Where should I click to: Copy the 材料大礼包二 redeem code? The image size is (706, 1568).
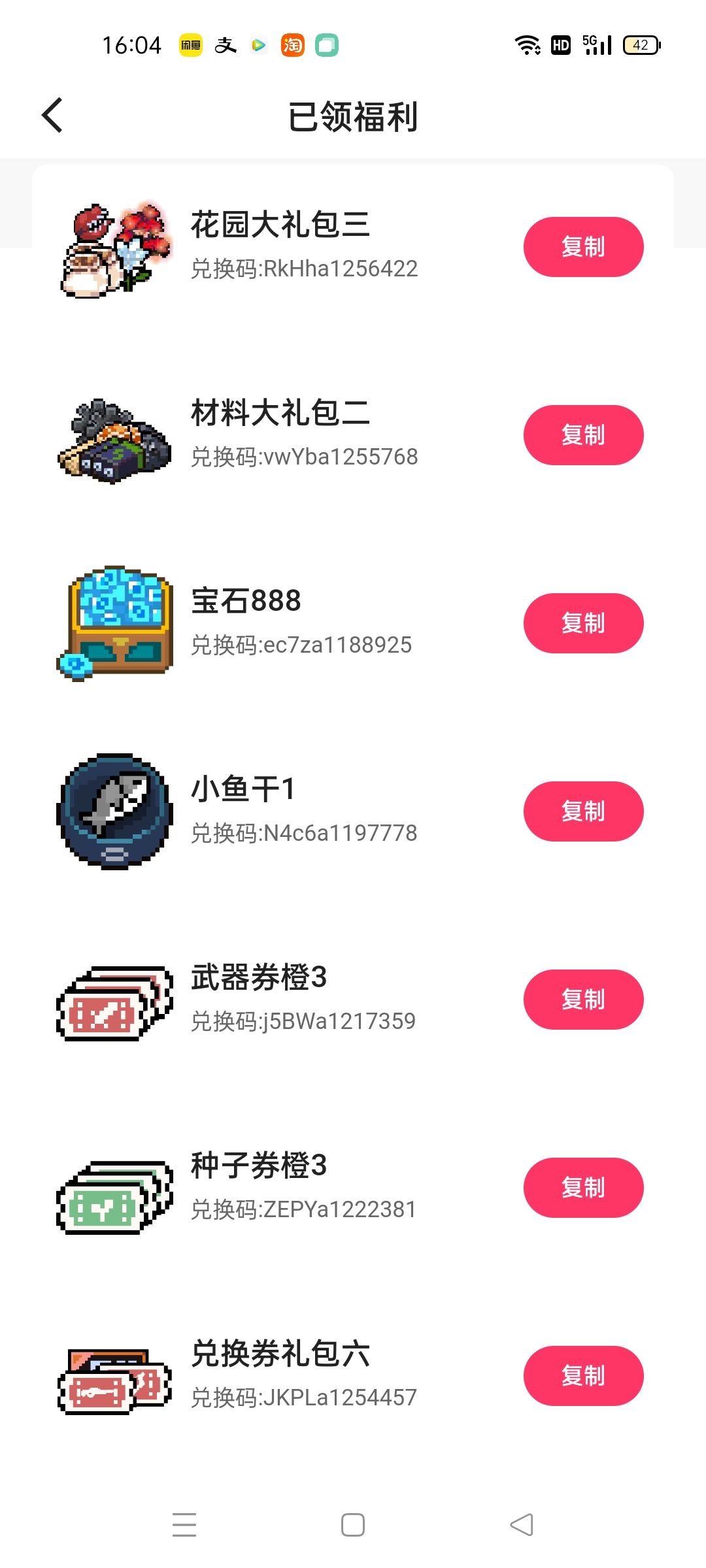pos(583,435)
